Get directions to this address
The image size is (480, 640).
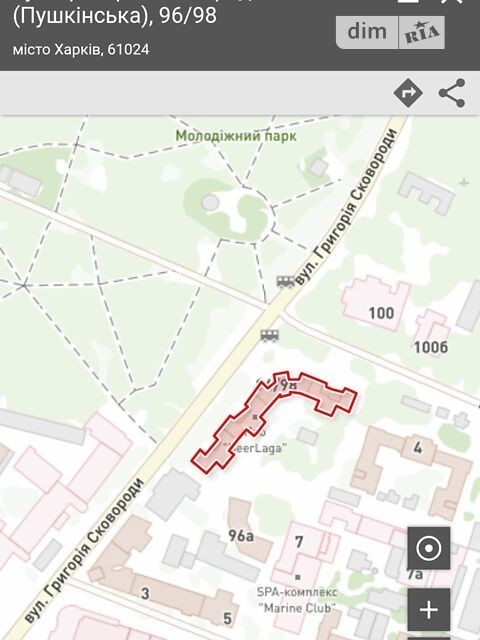408,93
